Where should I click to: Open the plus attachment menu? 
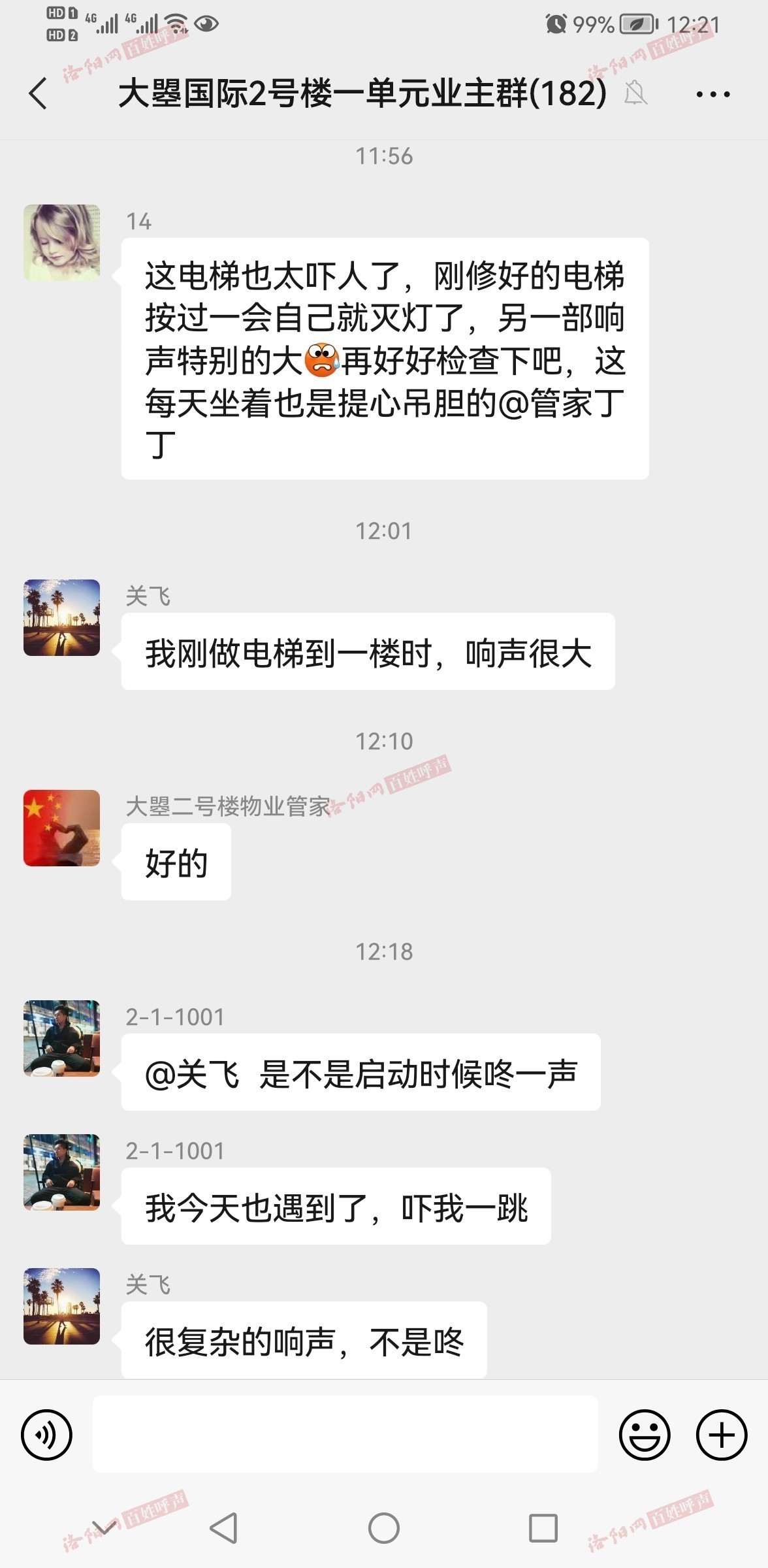721,1435
